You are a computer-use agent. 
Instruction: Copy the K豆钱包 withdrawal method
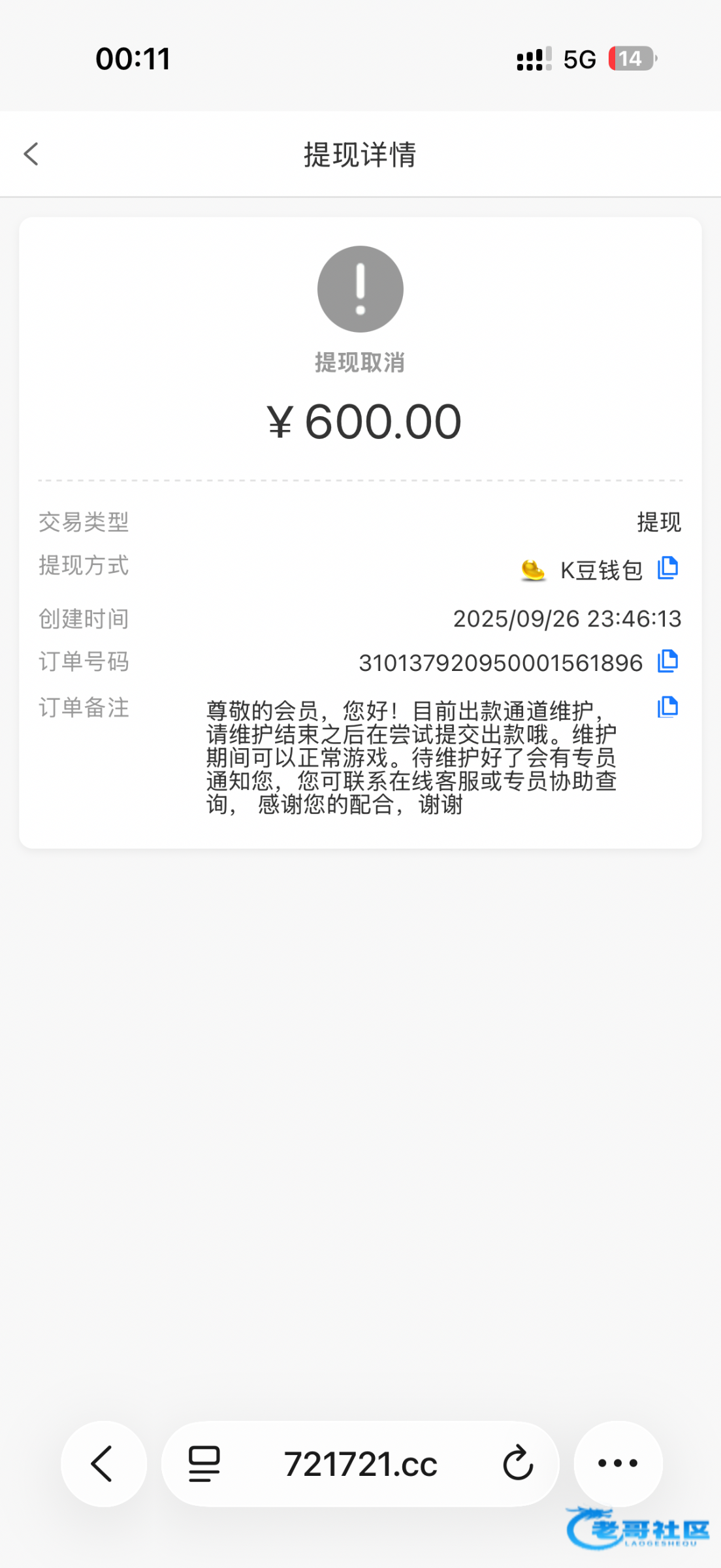pyautogui.click(x=667, y=568)
